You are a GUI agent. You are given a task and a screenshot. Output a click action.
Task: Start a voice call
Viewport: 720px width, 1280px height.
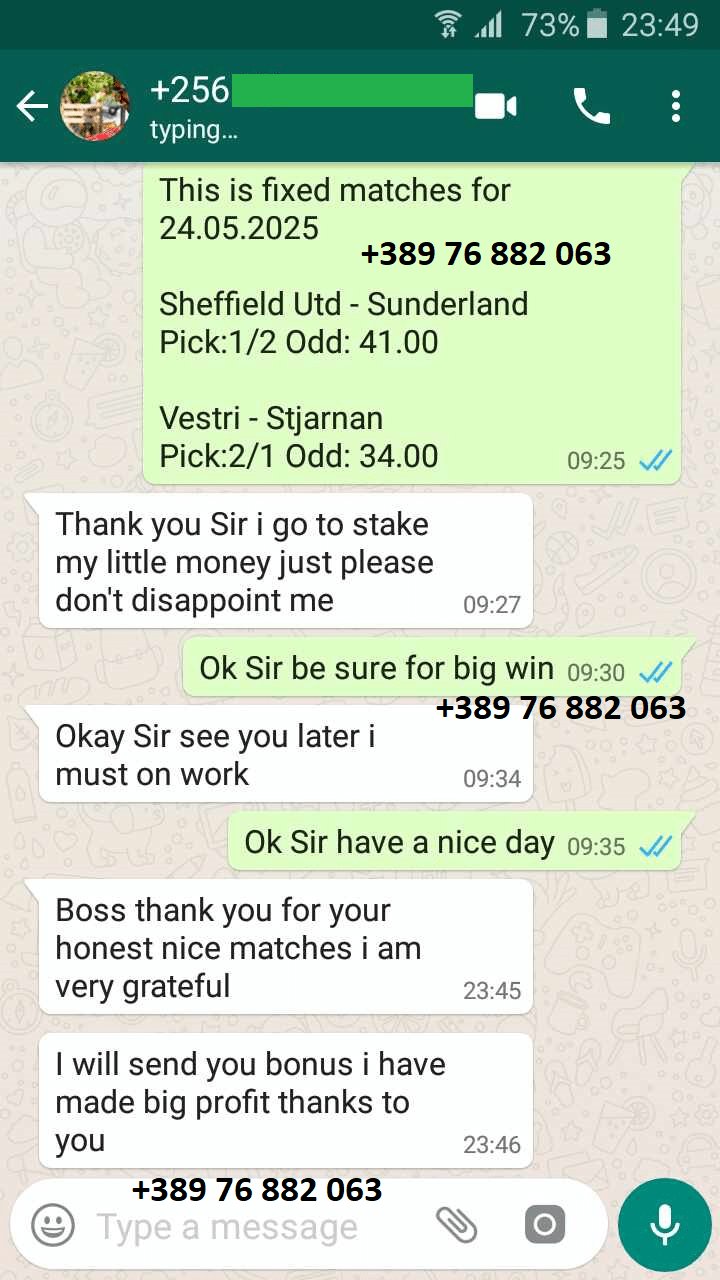point(591,105)
